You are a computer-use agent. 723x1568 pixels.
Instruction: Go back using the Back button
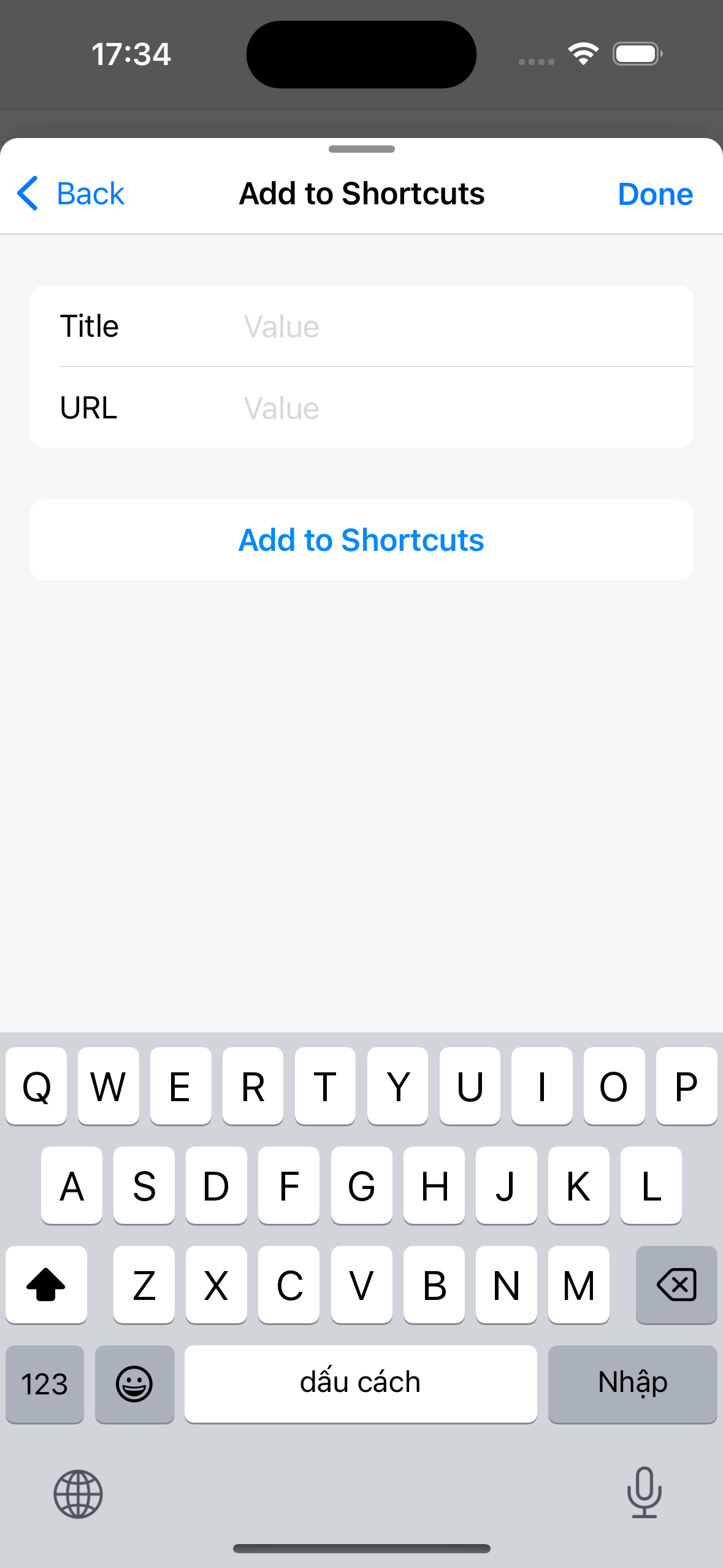coord(71,194)
